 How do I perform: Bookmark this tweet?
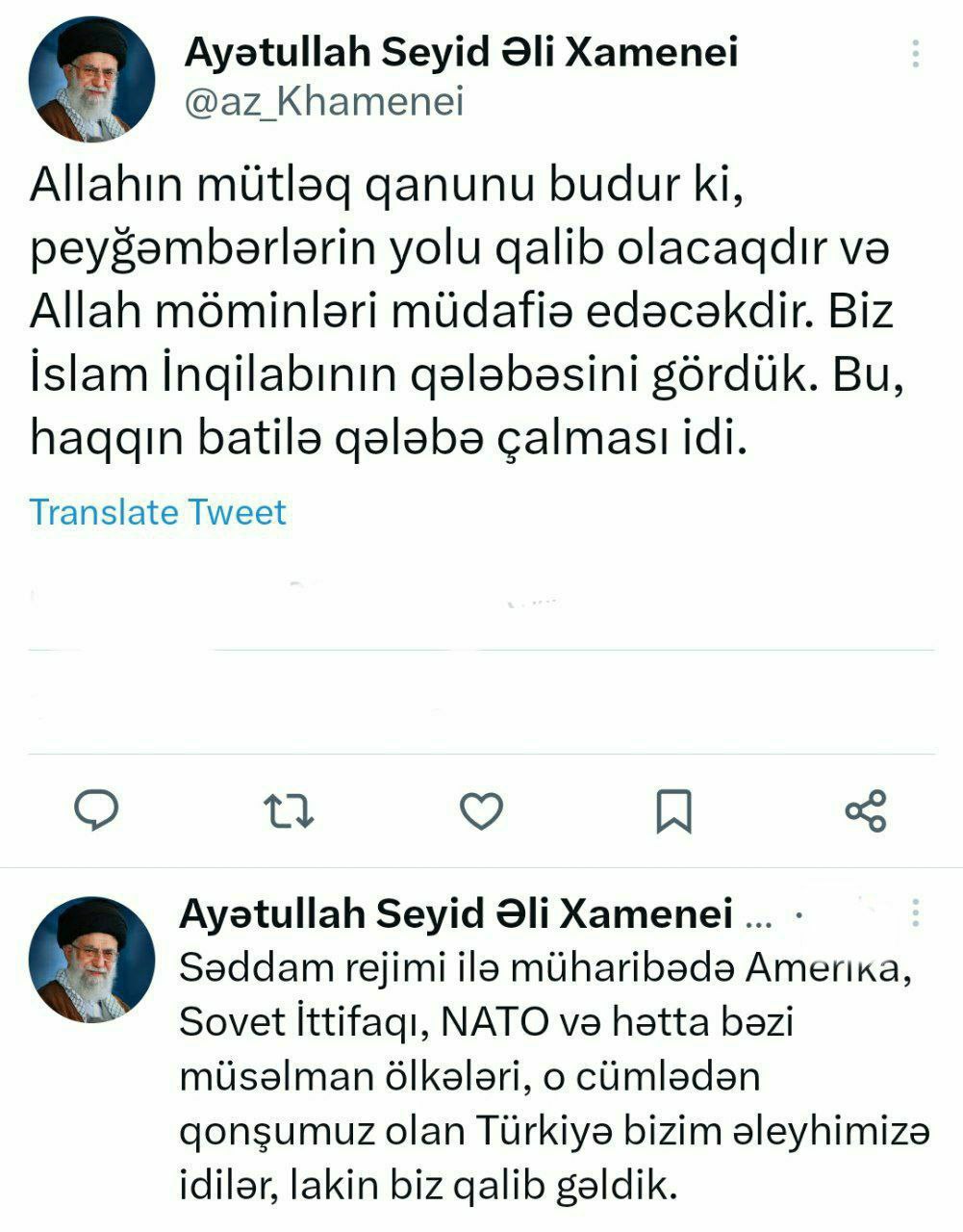pos(673,810)
